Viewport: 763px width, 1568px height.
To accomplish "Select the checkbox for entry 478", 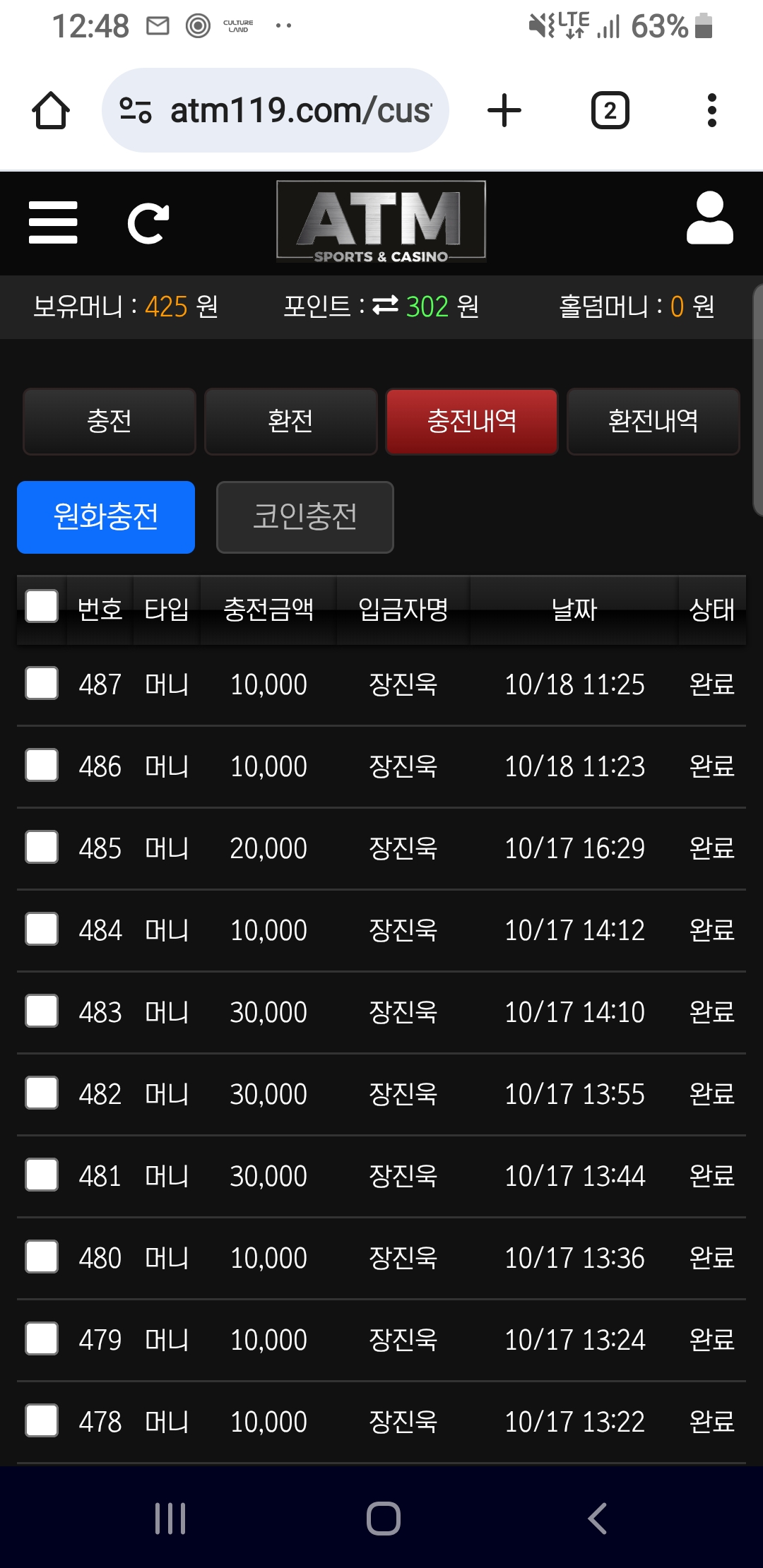I will [42, 1420].
